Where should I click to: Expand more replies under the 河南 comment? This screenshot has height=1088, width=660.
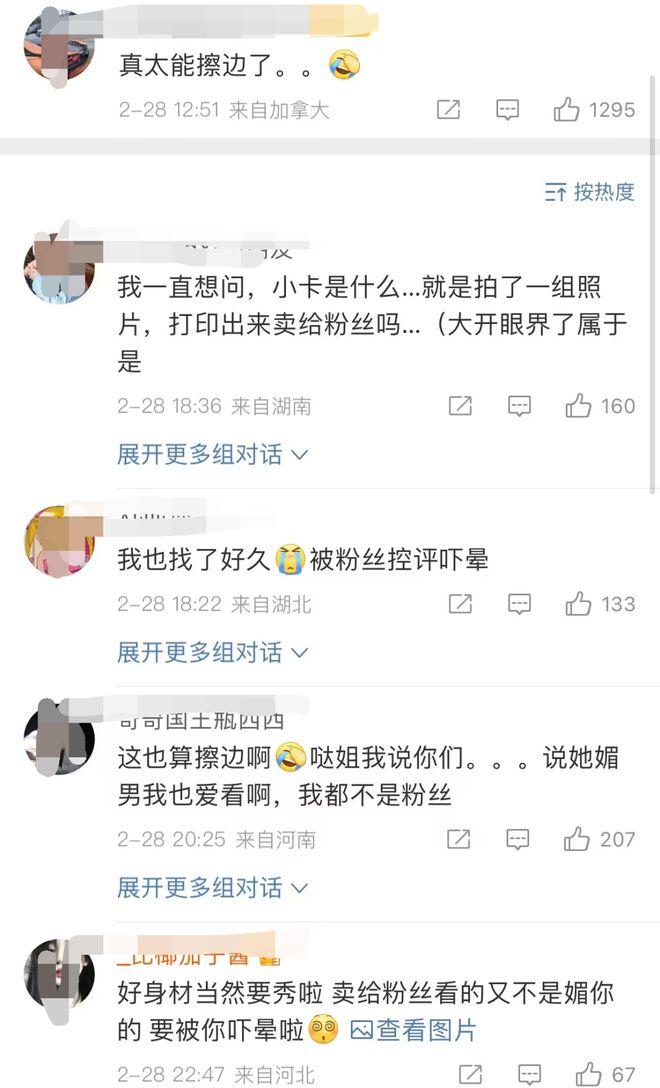tap(212, 888)
